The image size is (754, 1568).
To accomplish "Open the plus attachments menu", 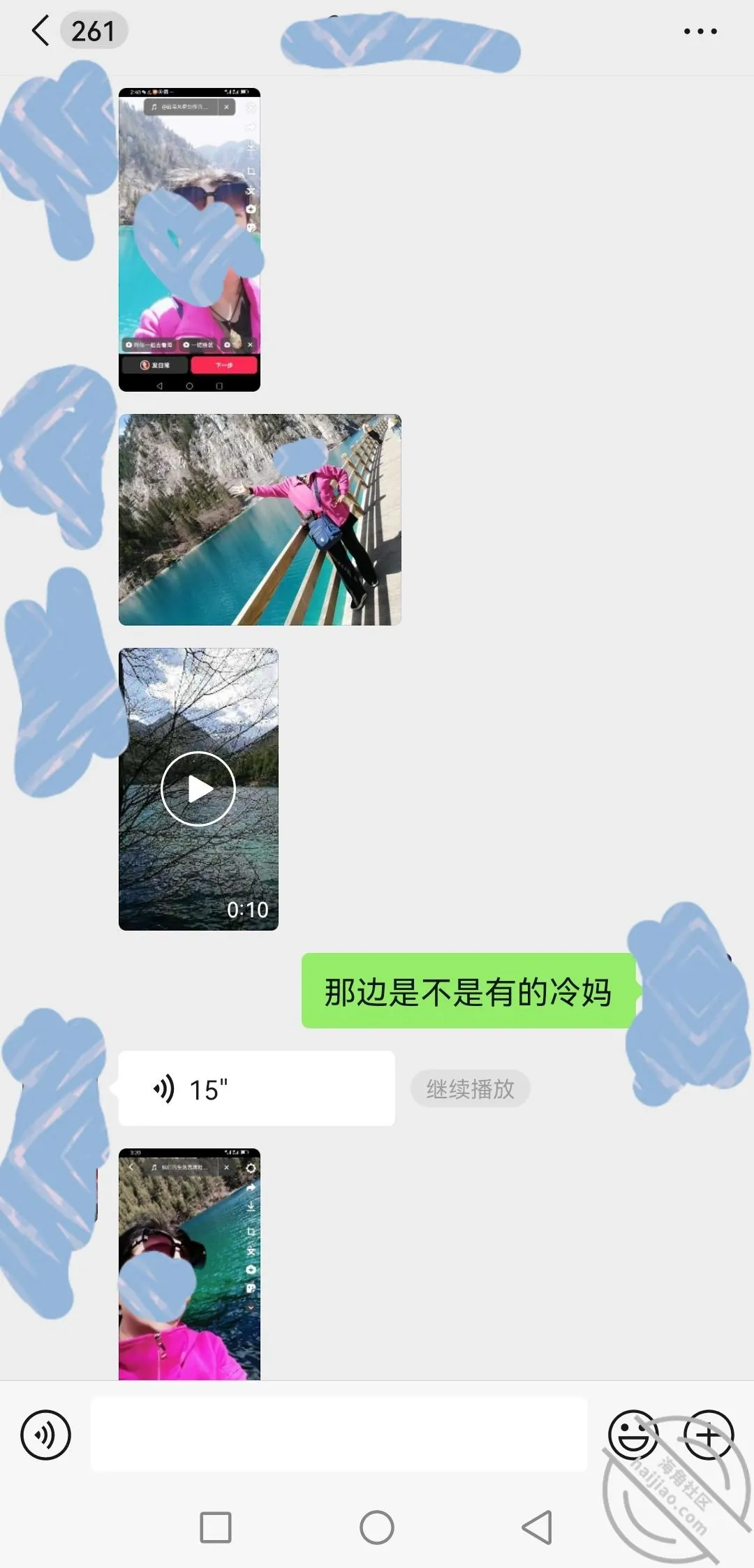I will (708, 1435).
